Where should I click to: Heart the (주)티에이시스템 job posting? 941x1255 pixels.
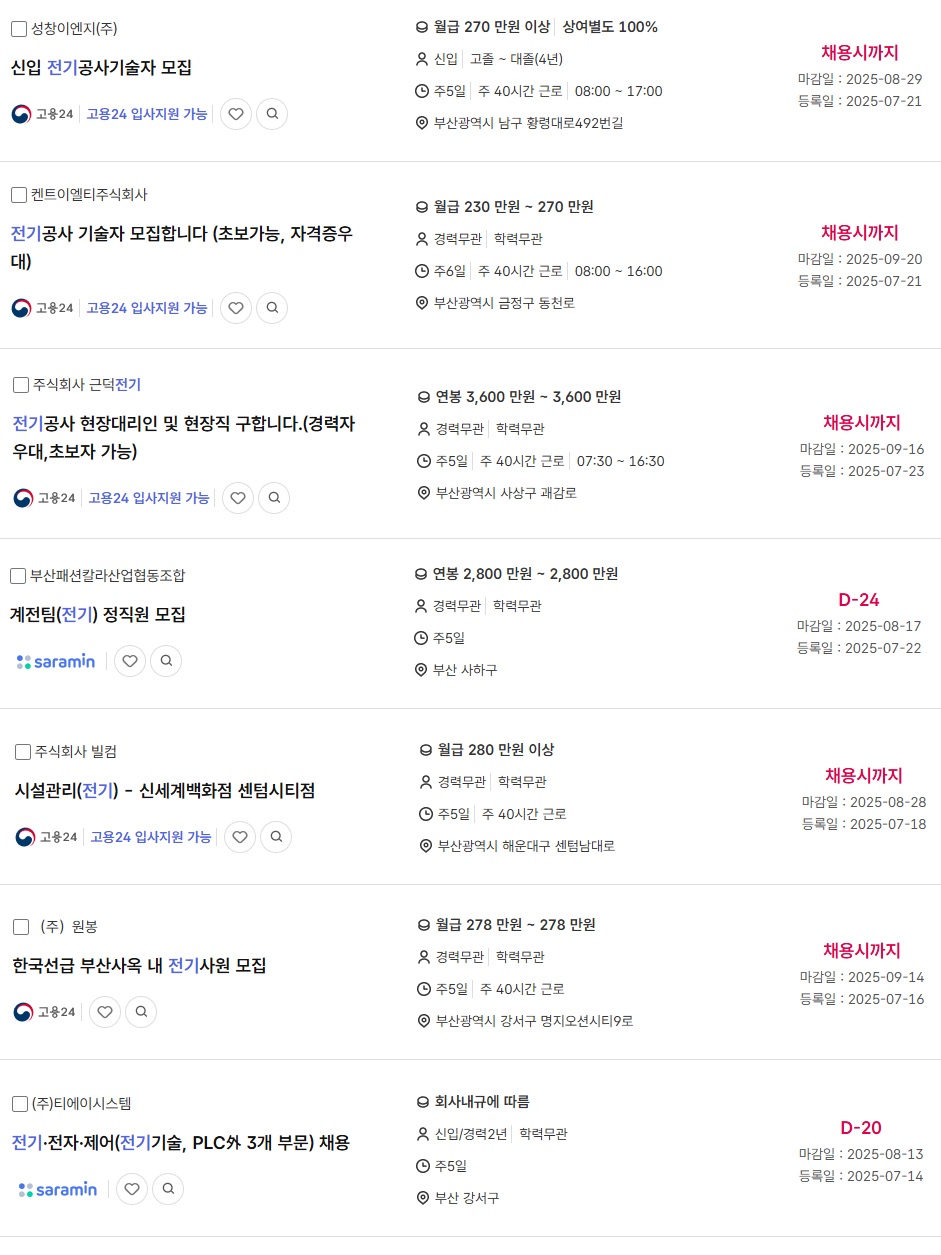(132, 1189)
